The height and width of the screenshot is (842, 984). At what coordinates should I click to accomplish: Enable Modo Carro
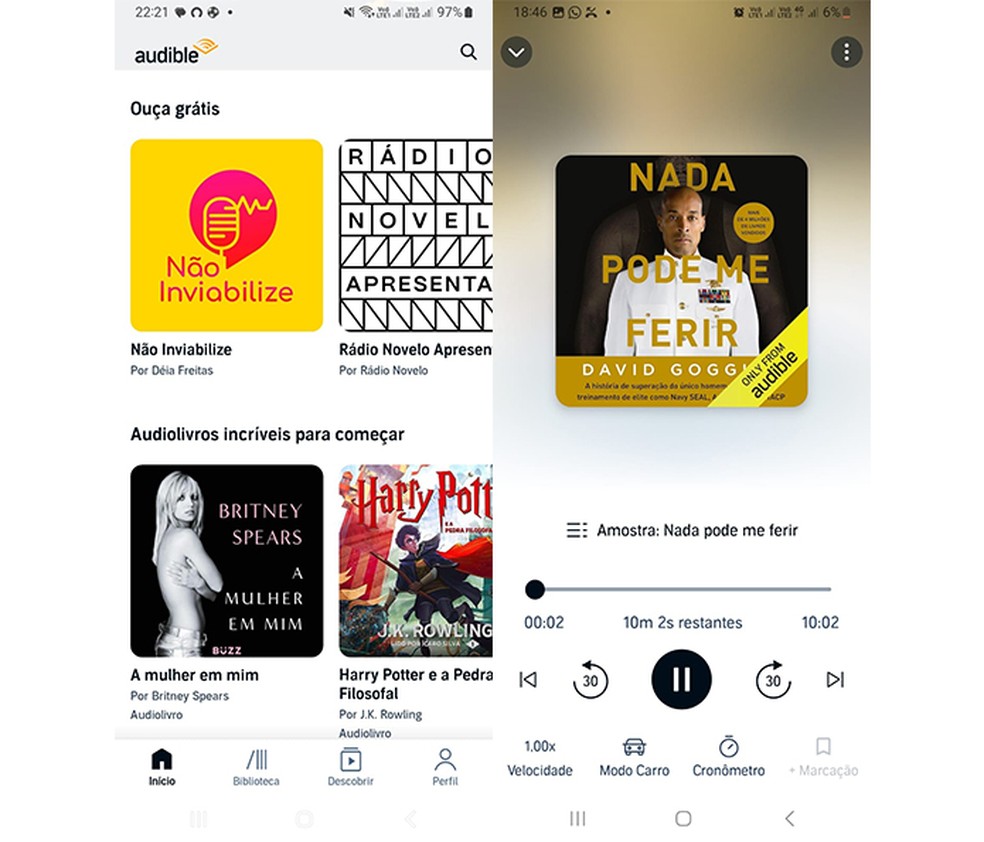634,757
